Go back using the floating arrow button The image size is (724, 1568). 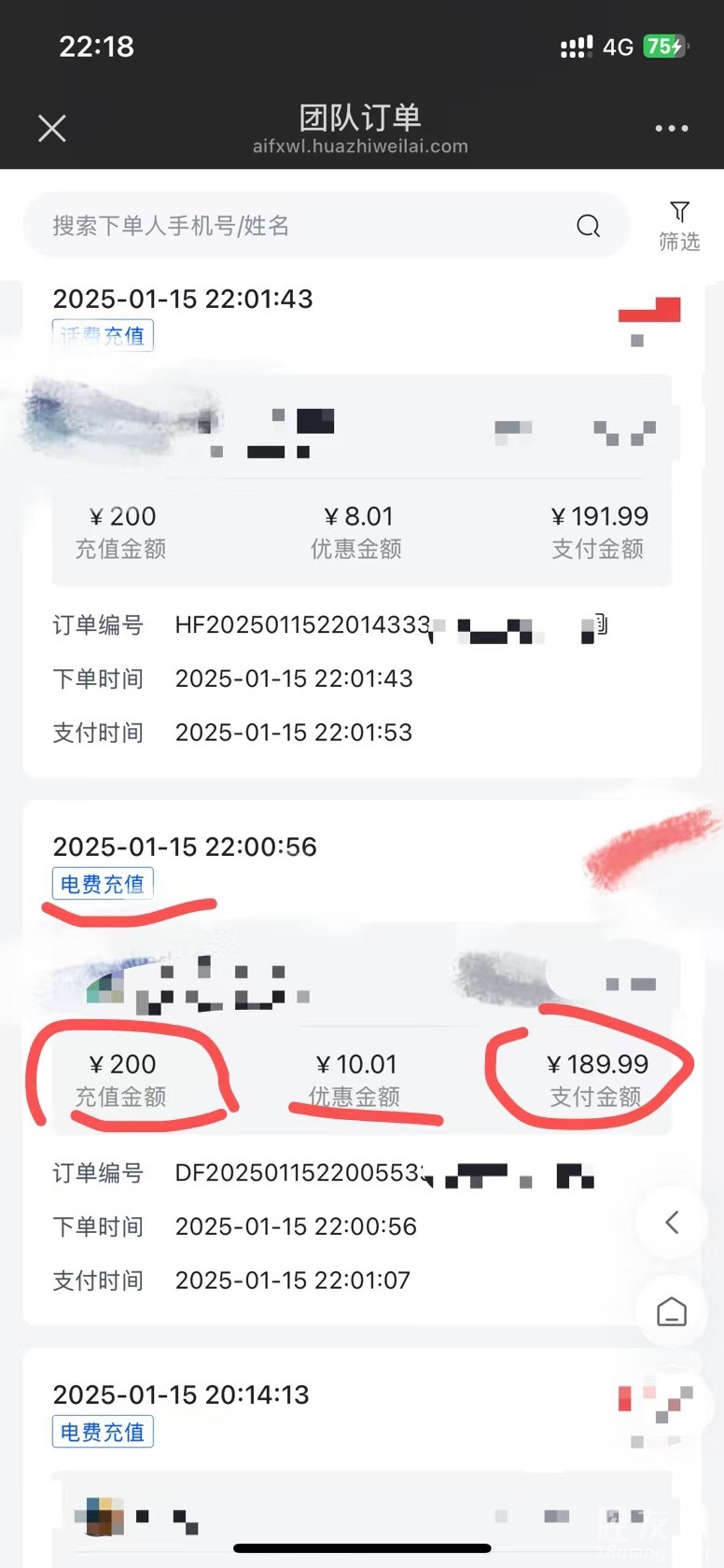coord(672,1223)
